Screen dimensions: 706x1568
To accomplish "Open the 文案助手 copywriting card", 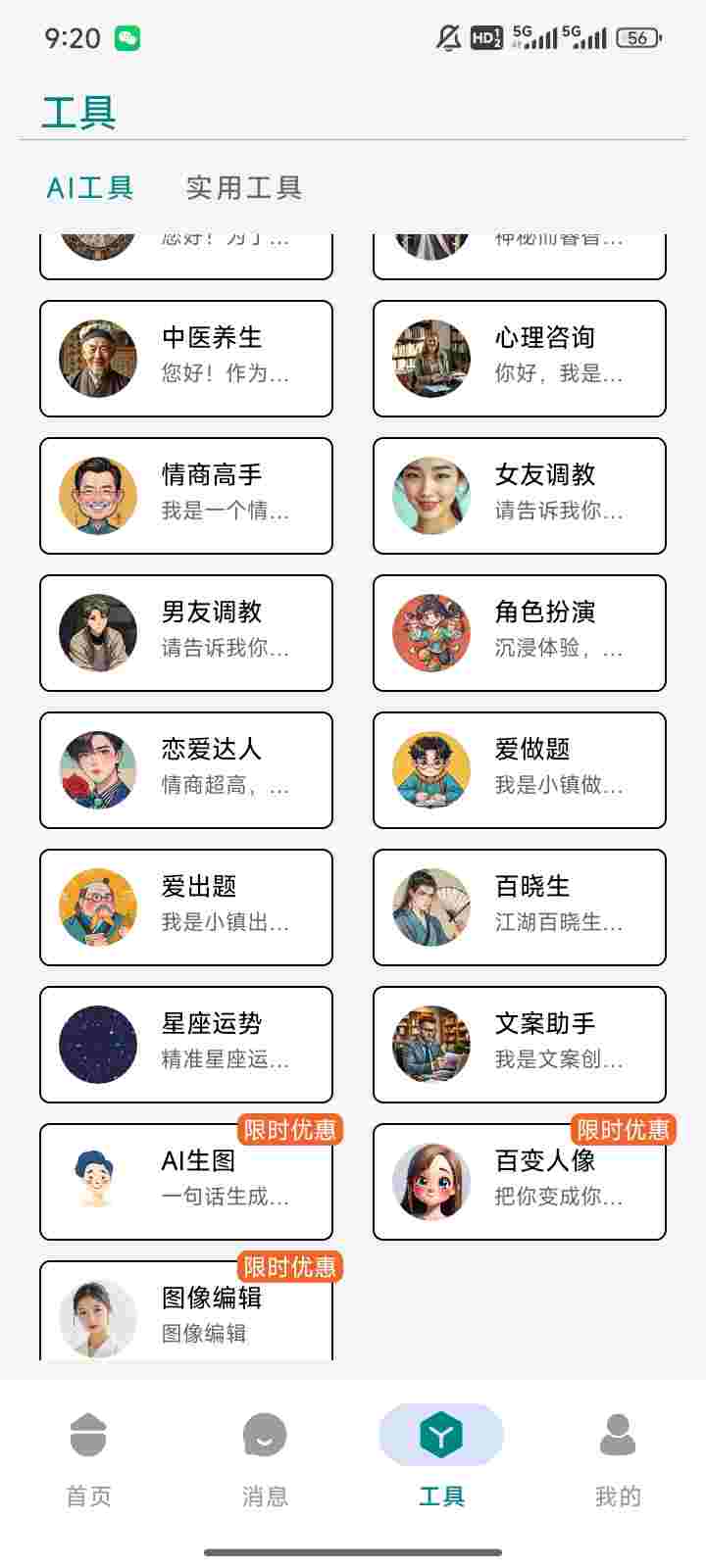I will (520, 1045).
